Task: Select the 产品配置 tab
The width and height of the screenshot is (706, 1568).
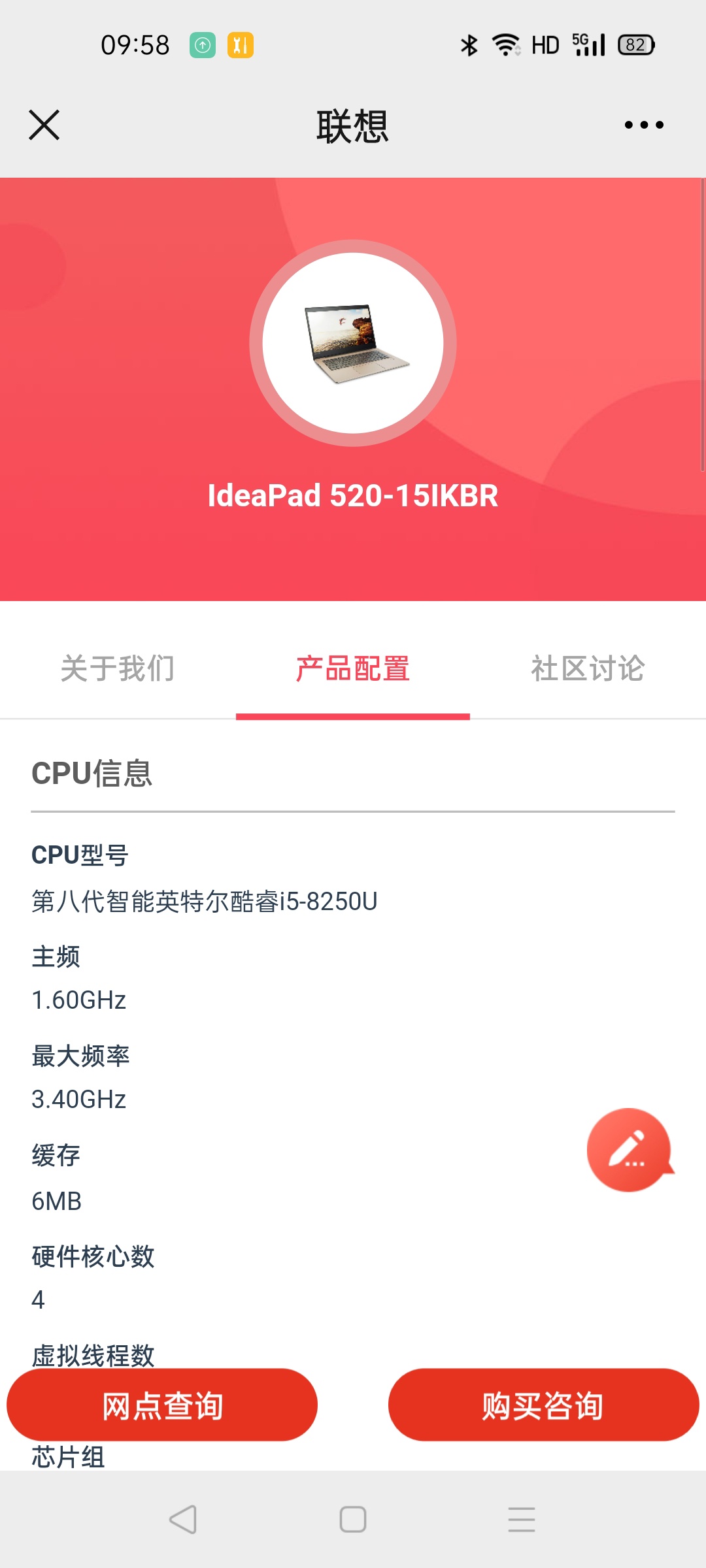Action: [353, 668]
